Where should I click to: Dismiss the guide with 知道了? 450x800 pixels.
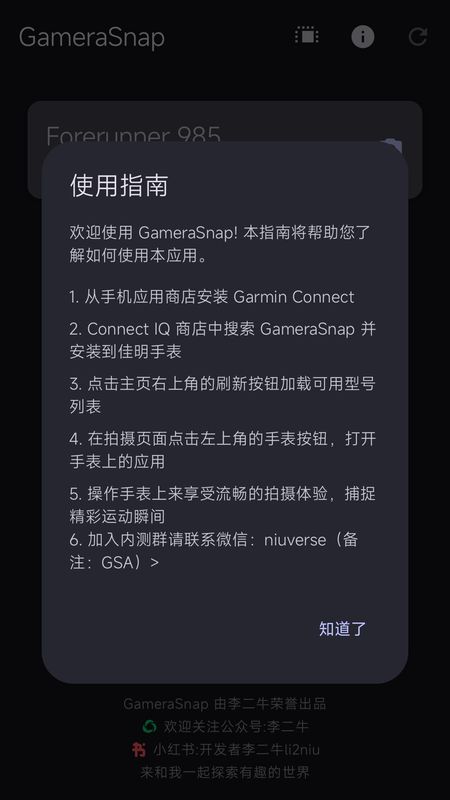tap(342, 629)
